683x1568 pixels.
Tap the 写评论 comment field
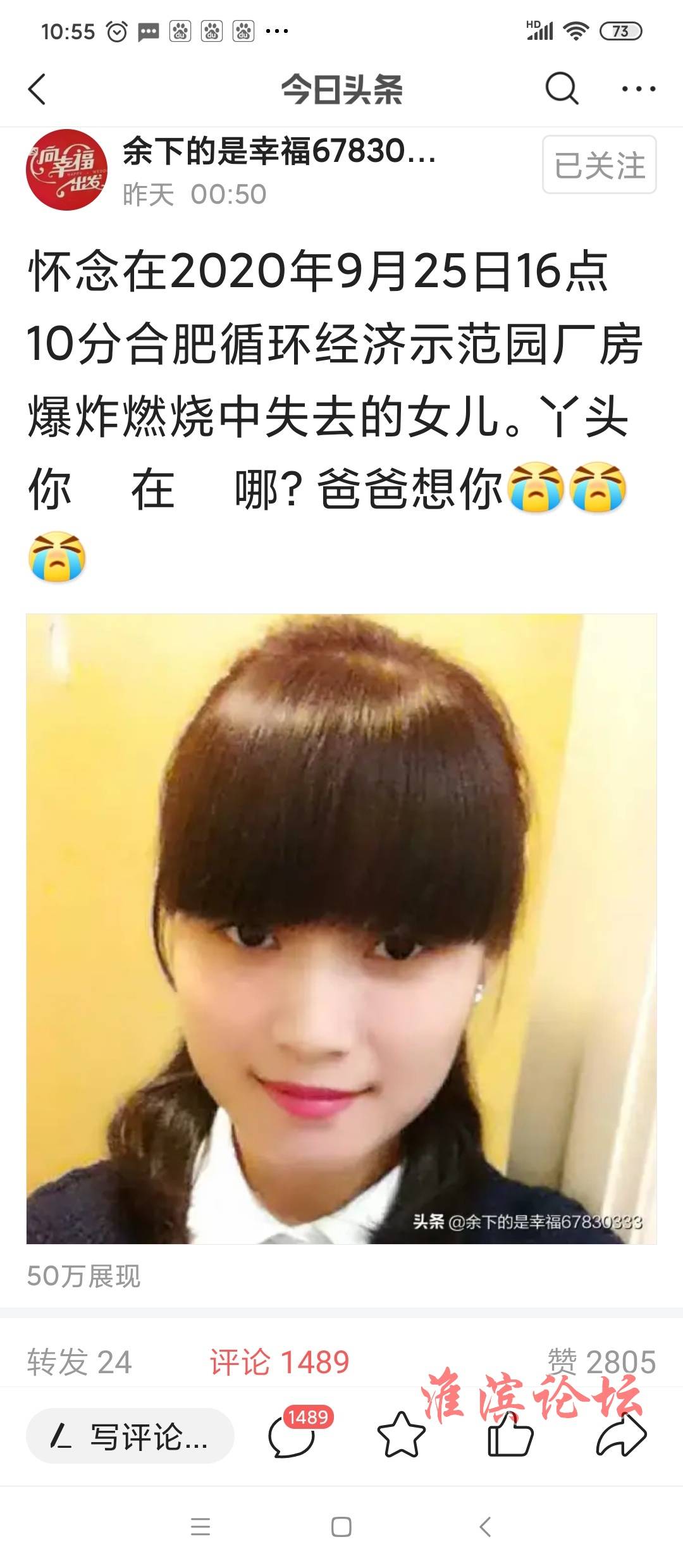[x=130, y=1436]
